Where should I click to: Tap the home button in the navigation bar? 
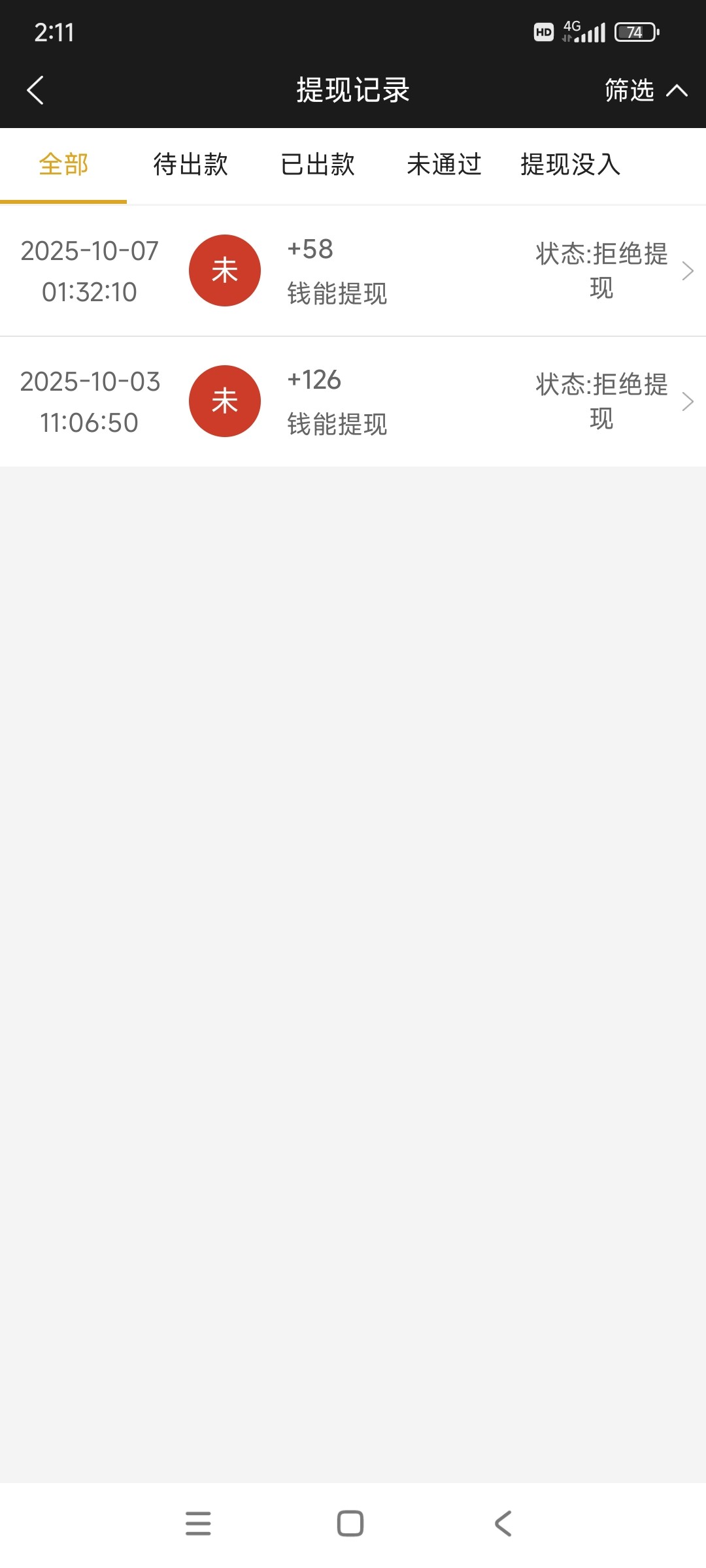pos(351,1524)
